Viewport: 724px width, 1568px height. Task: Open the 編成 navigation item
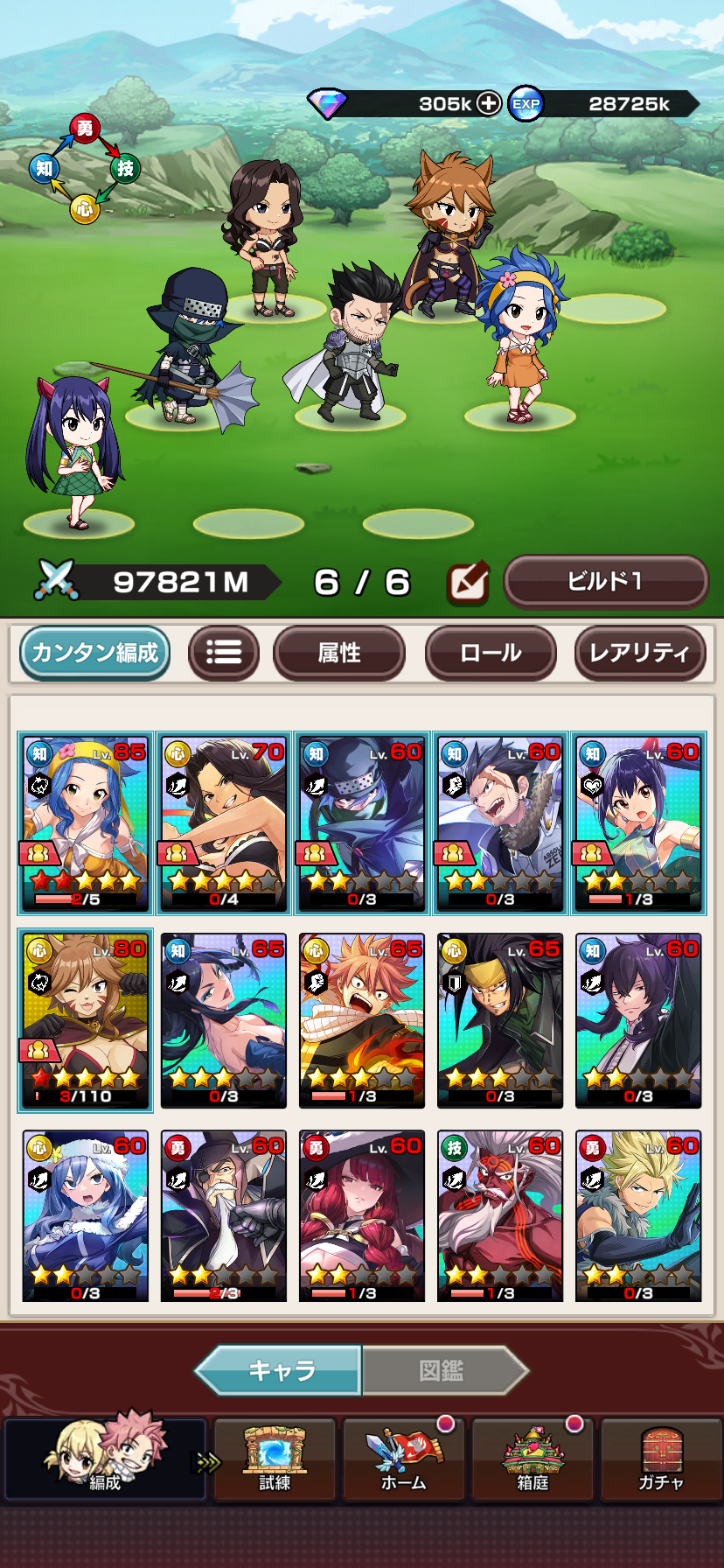pos(105,1459)
